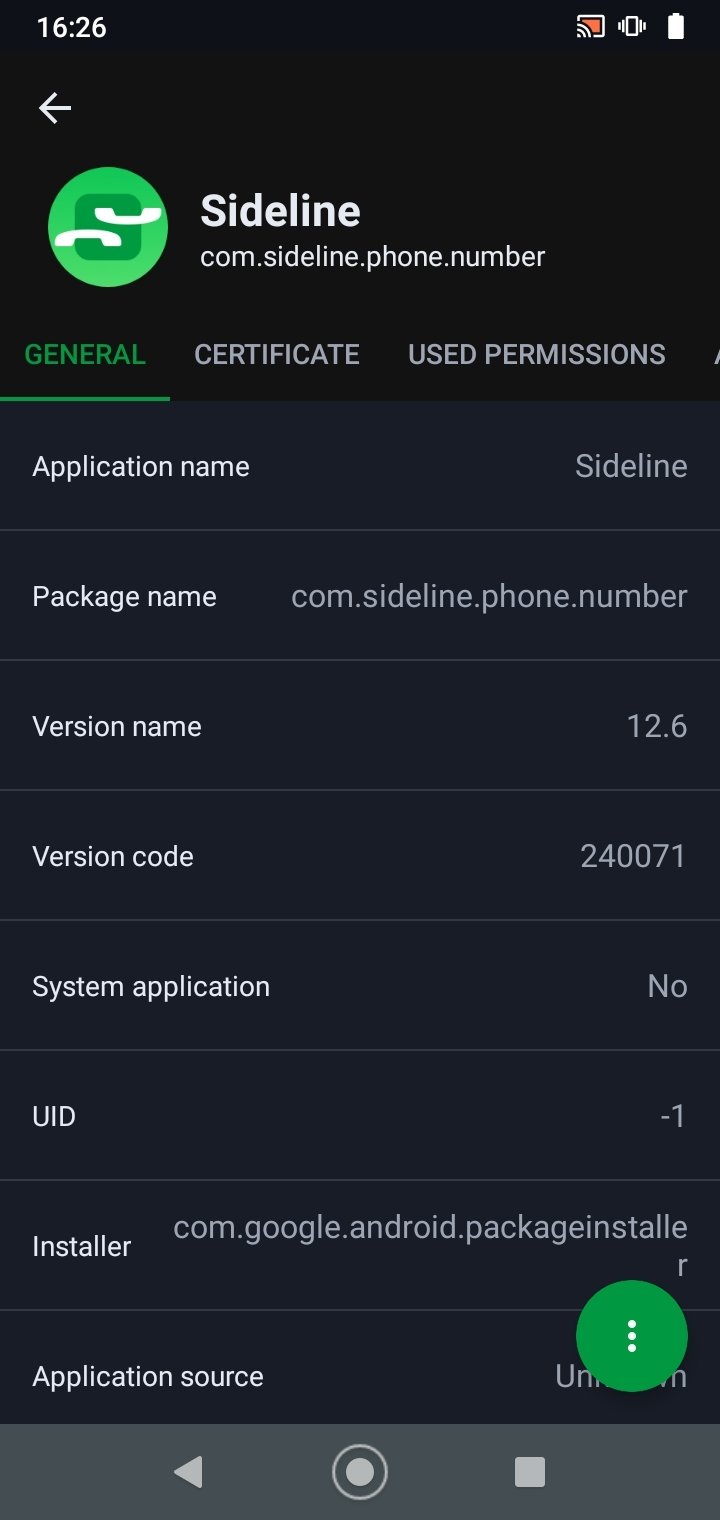Select the Version code entry
720x1520 pixels.
(360, 856)
